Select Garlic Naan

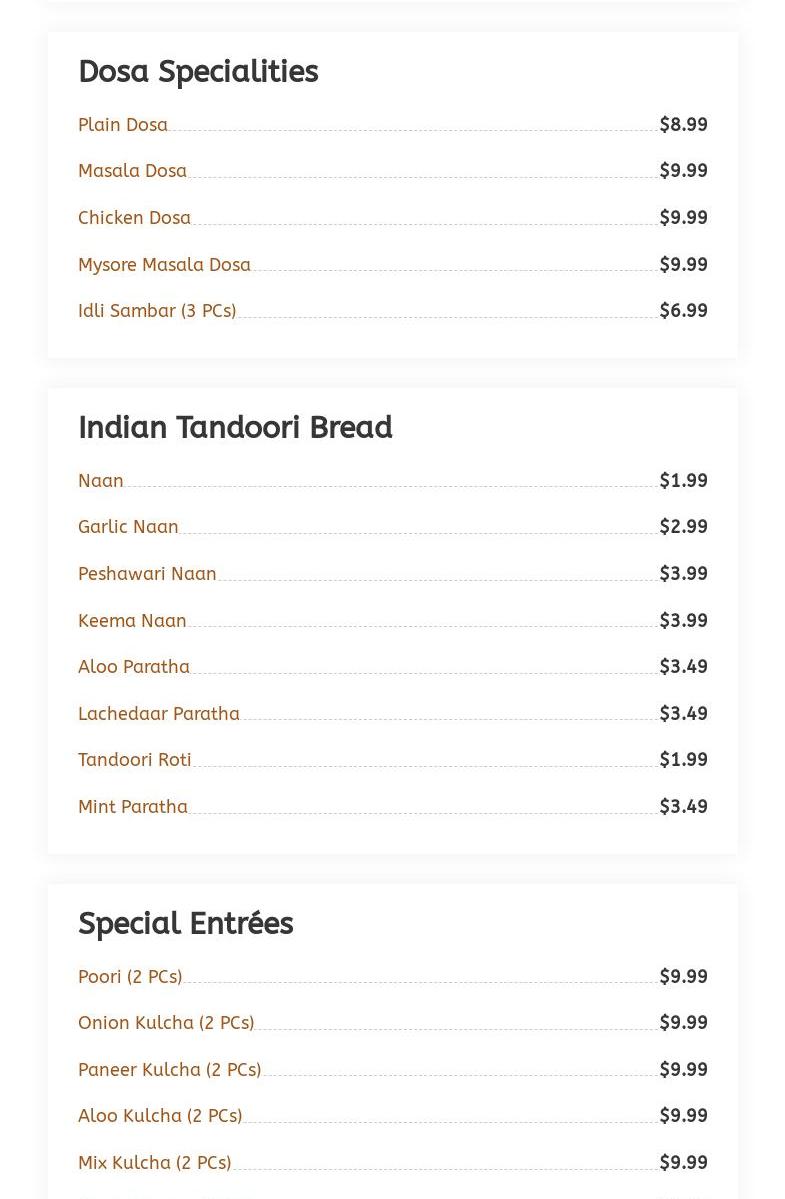coord(128,527)
